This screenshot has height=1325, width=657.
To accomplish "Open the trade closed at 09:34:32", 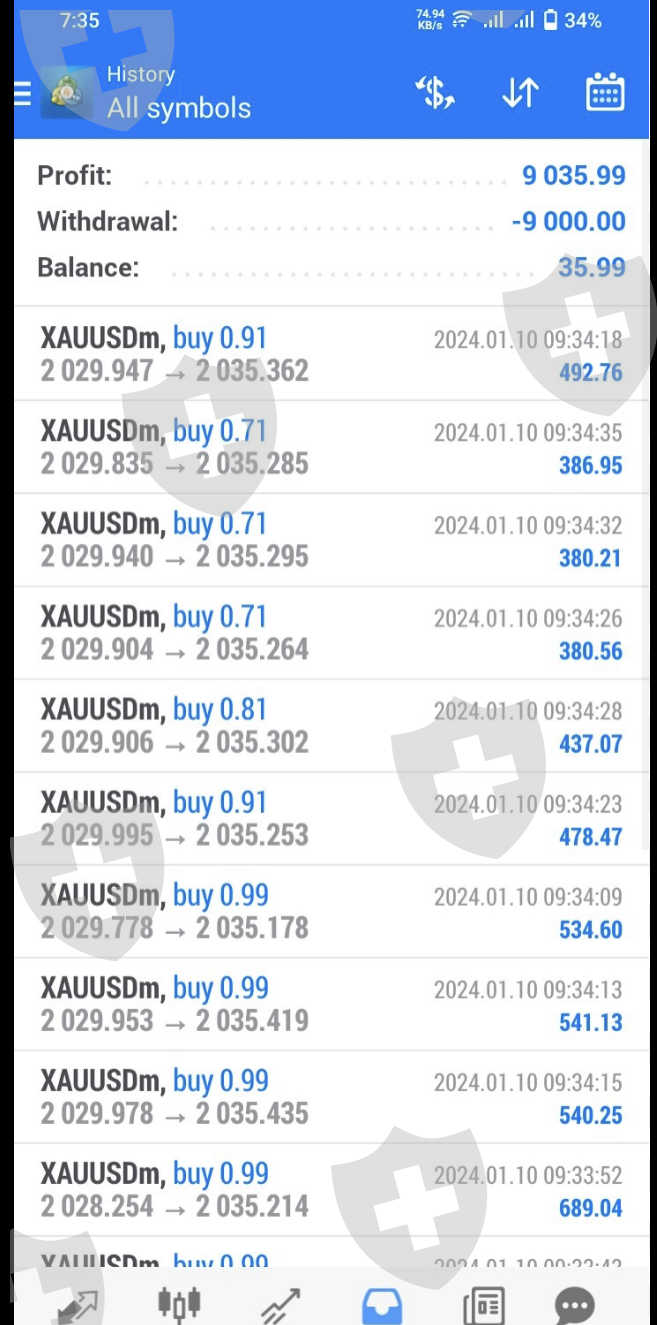I will click(331, 540).
